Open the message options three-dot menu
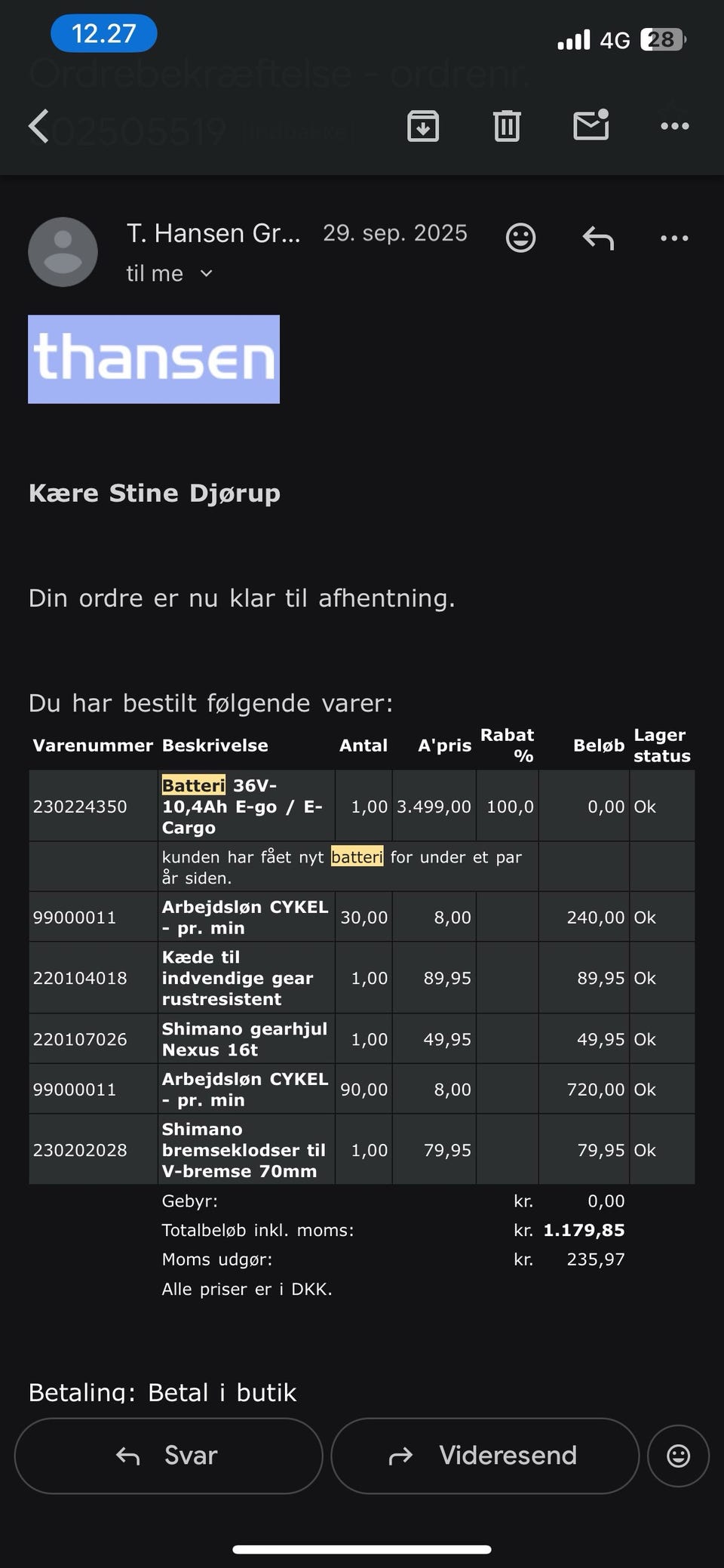This screenshot has height=1568, width=724. (674, 238)
